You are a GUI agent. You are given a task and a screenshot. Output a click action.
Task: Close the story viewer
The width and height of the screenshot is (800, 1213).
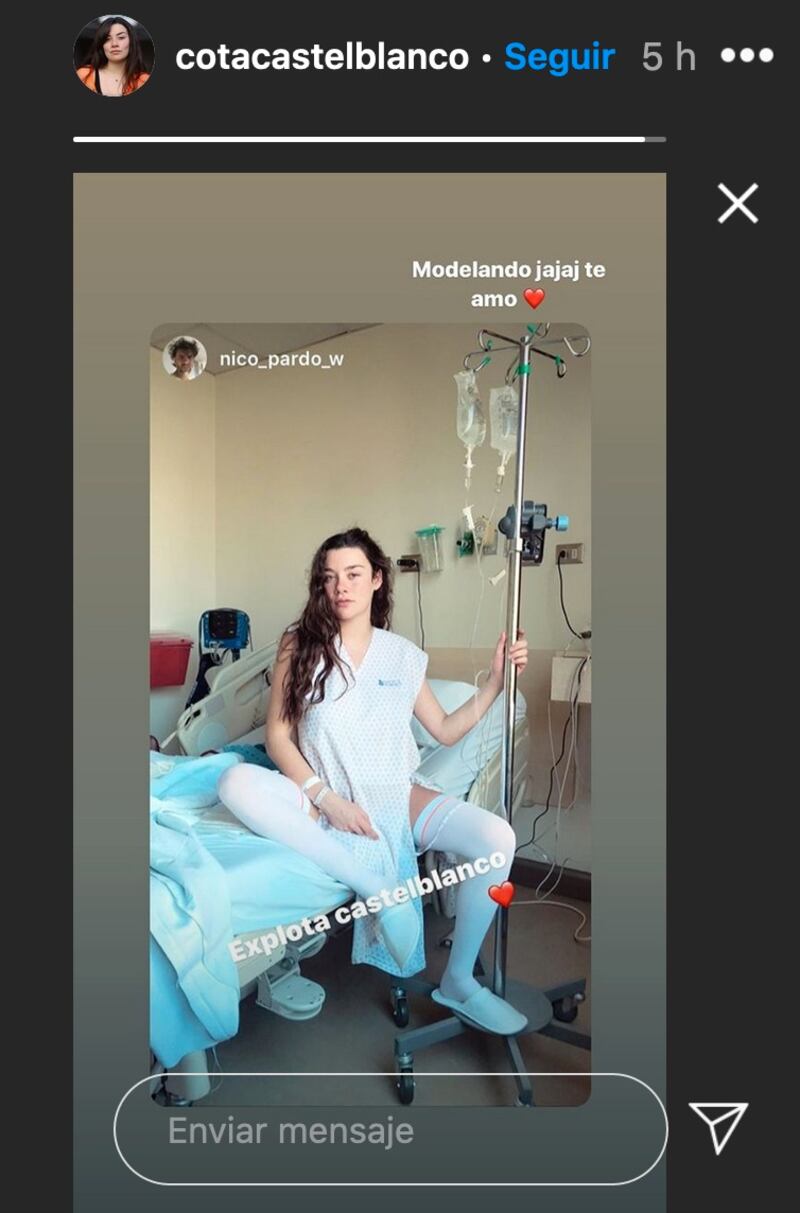pos(738,204)
